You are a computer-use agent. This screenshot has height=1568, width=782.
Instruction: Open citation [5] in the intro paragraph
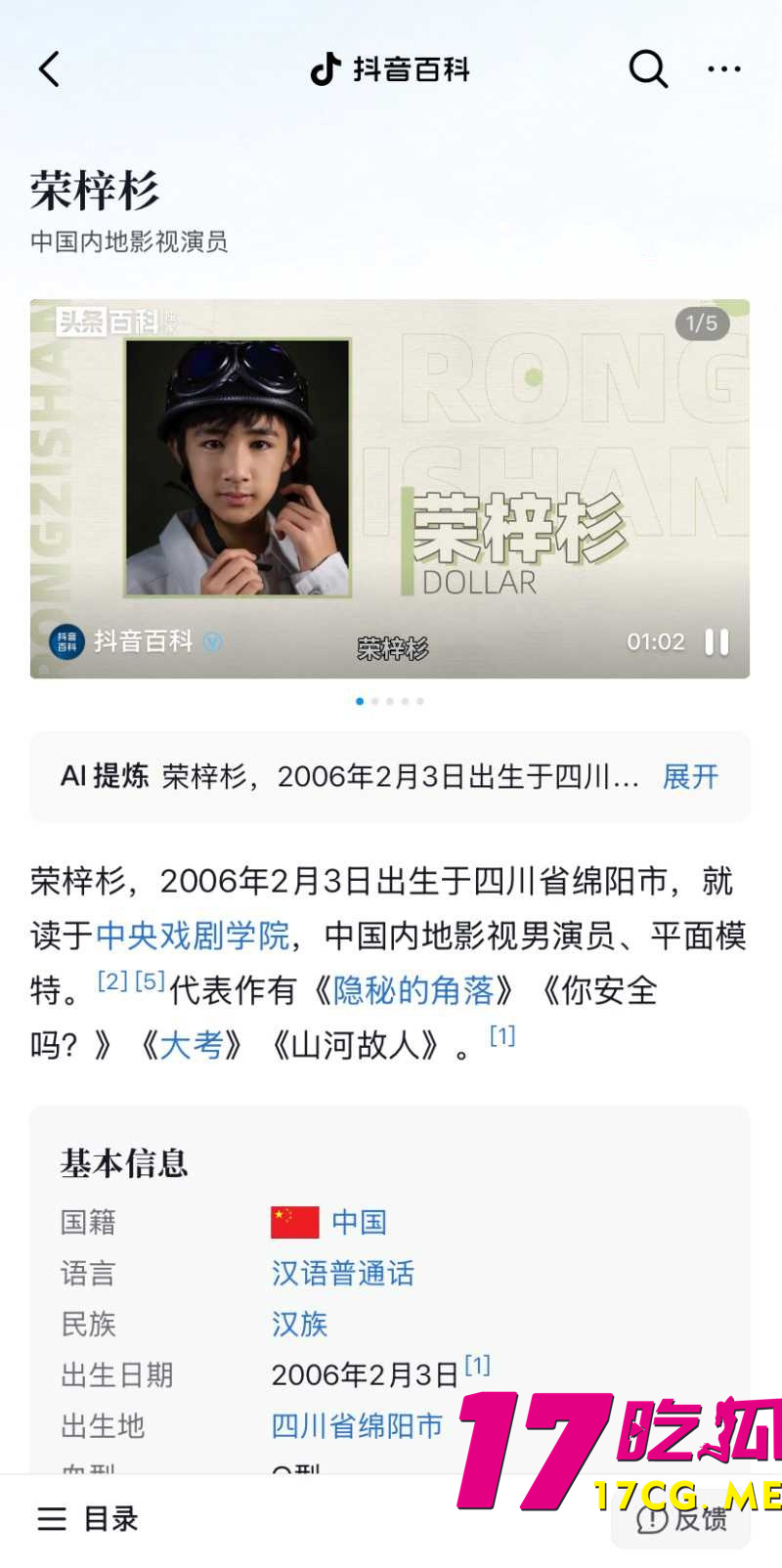coord(150,981)
